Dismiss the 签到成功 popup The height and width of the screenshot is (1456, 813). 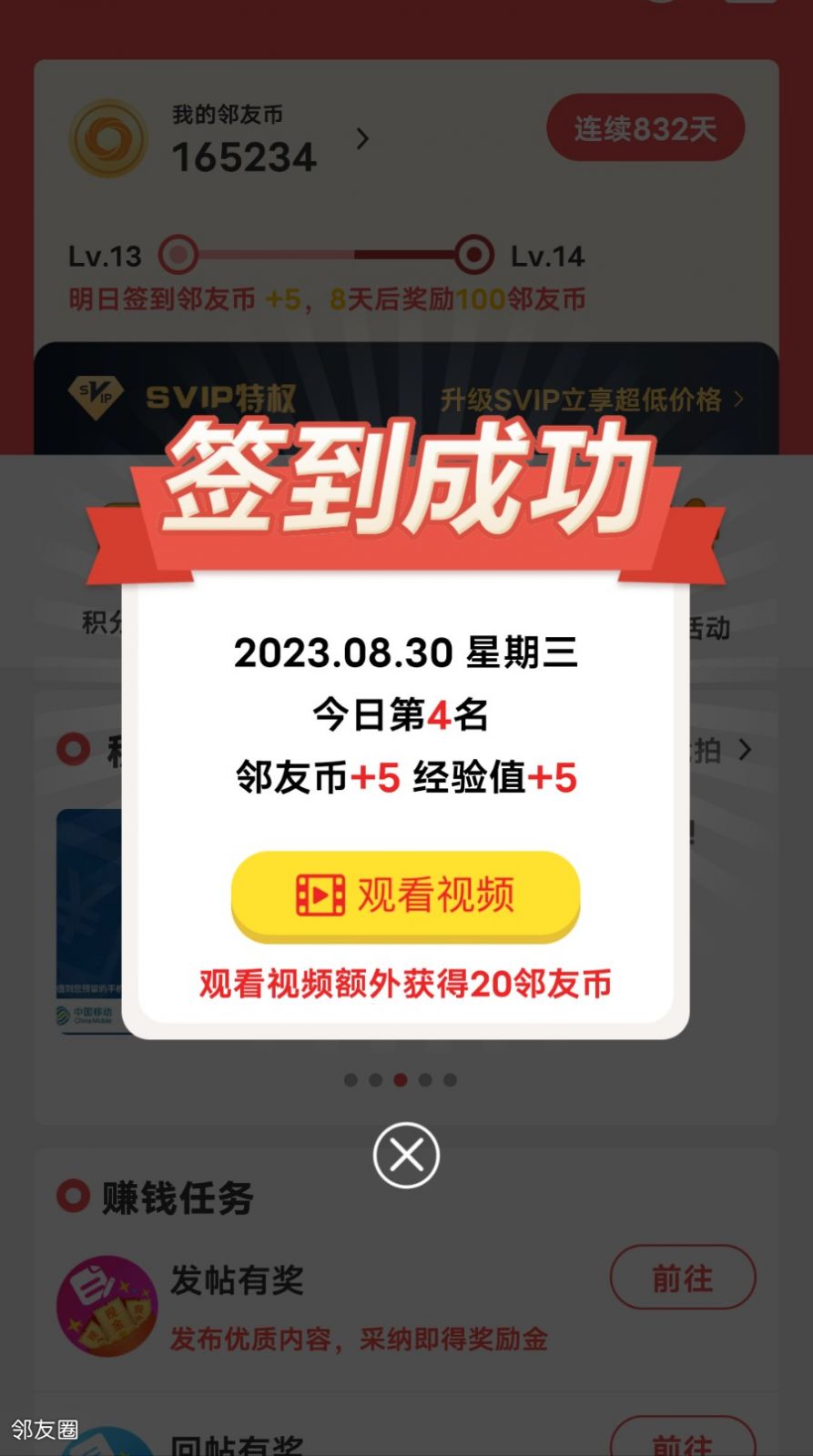(x=406, y=1156)
